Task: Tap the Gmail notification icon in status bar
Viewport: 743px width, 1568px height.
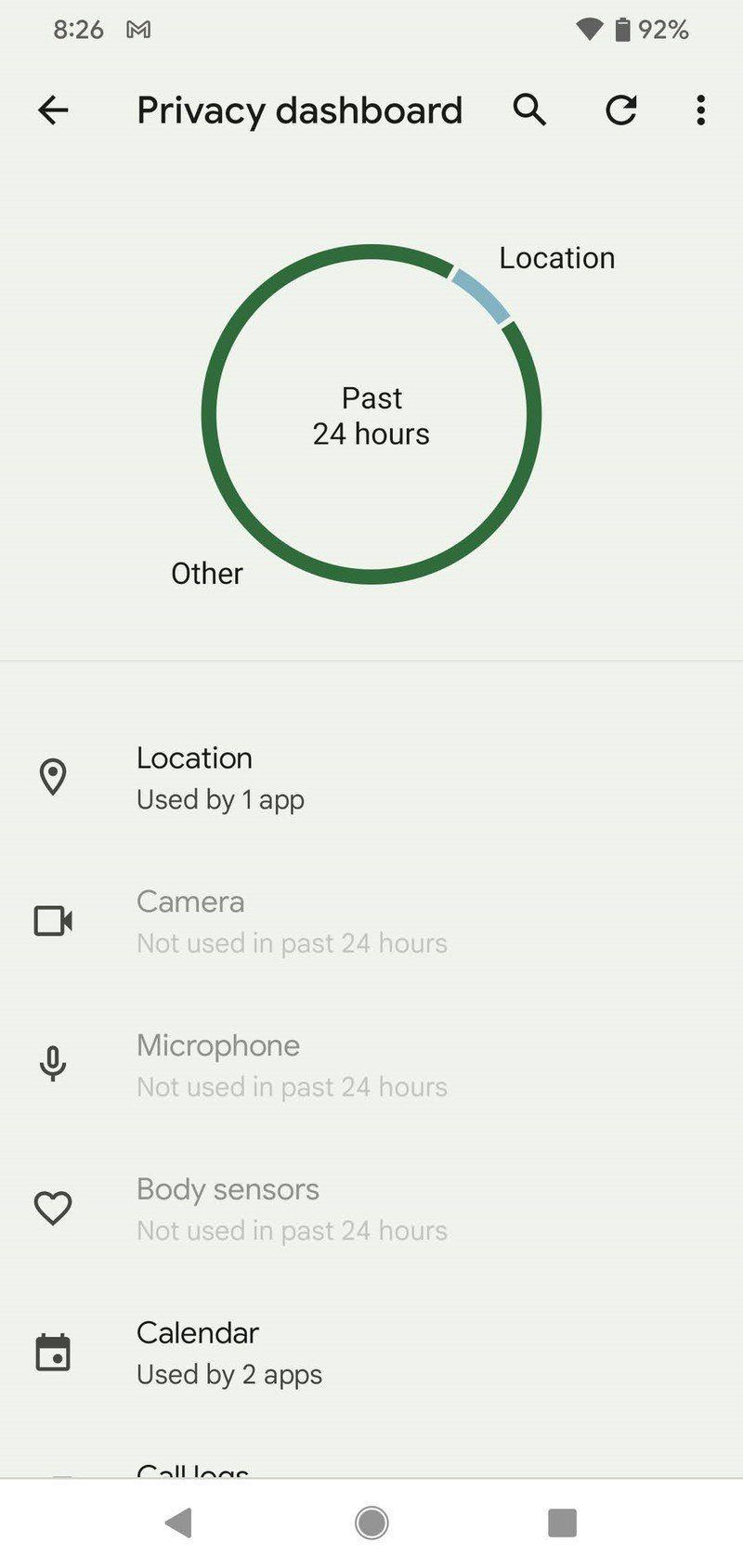Action: click(139, 29)
